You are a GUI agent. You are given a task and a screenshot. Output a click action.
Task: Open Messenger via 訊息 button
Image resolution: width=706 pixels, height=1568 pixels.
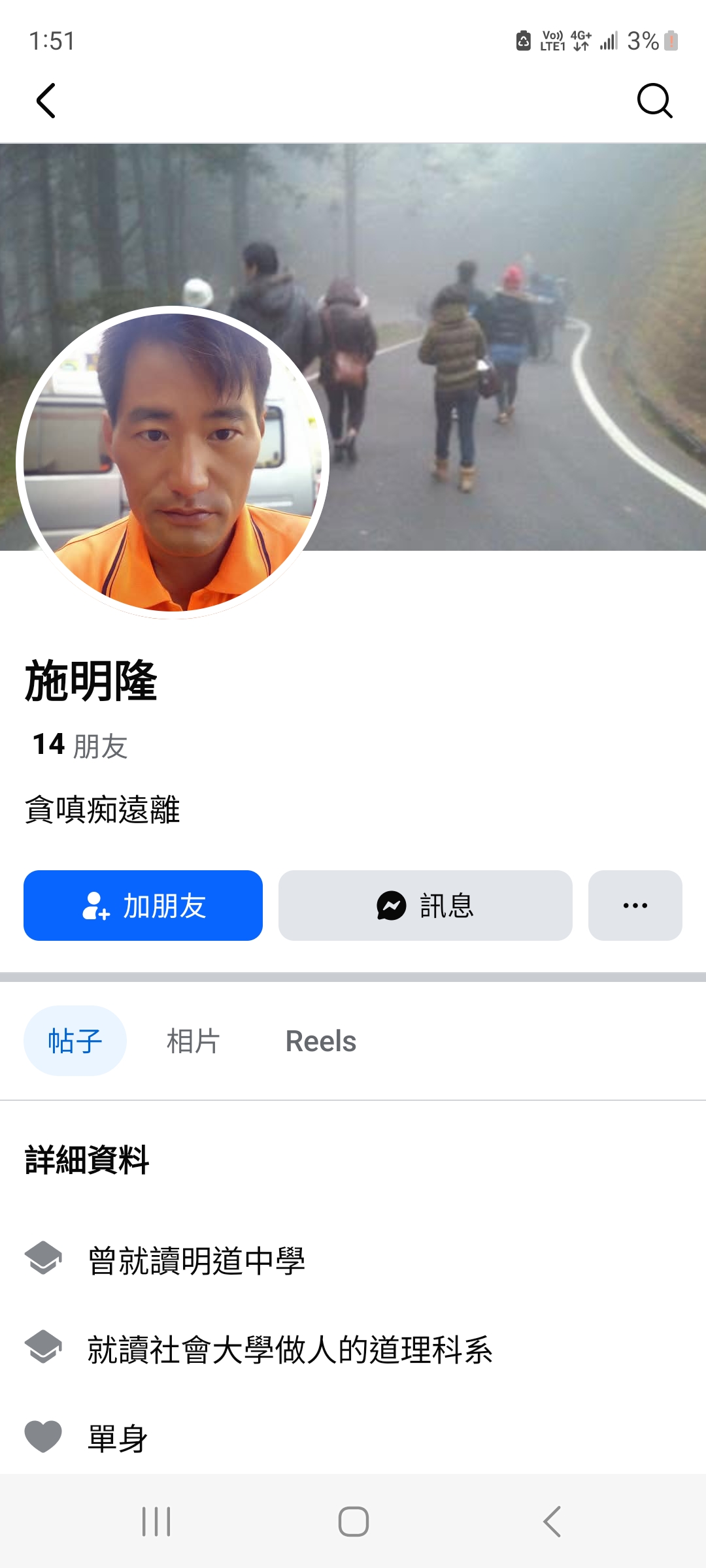[x=425, y=906]
